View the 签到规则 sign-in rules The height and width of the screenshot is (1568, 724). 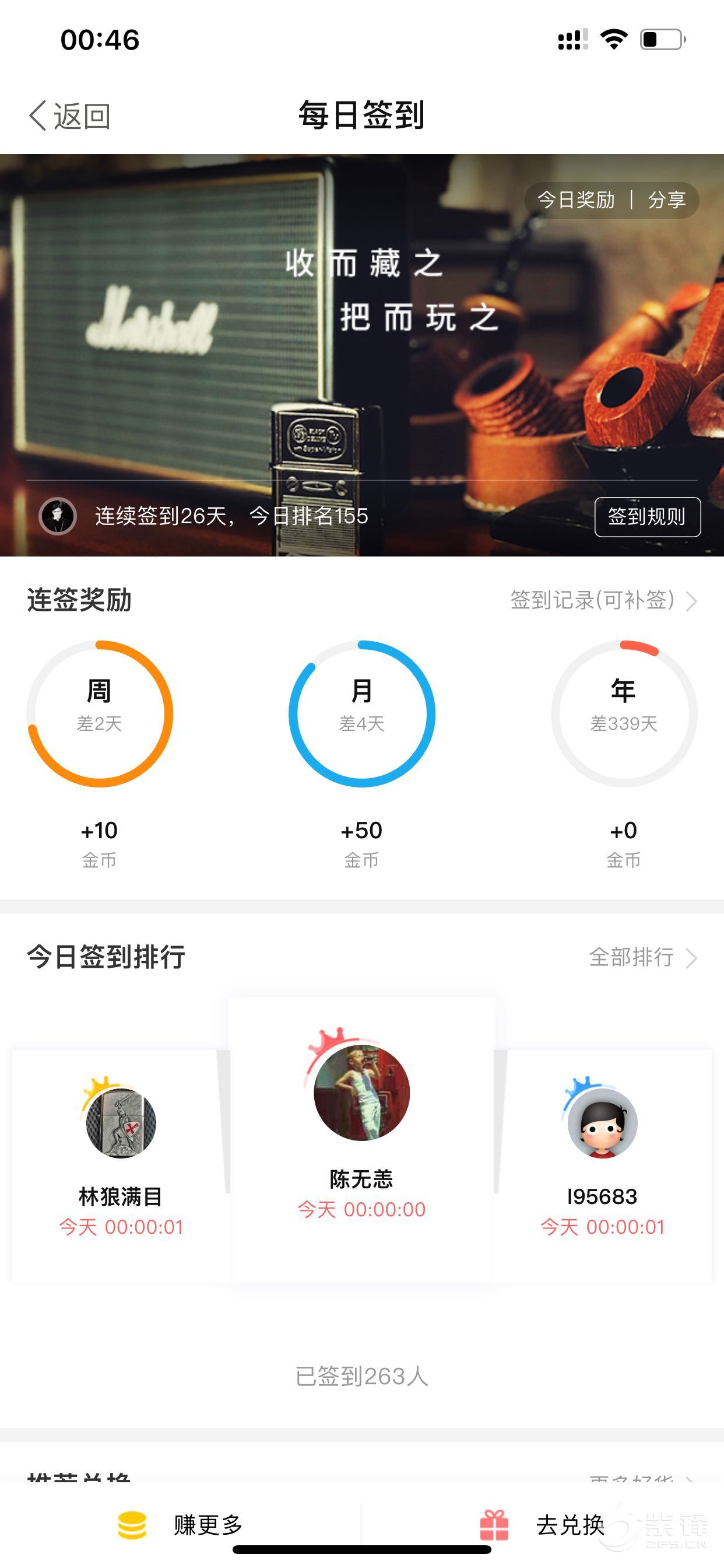[x=646, y=517]
